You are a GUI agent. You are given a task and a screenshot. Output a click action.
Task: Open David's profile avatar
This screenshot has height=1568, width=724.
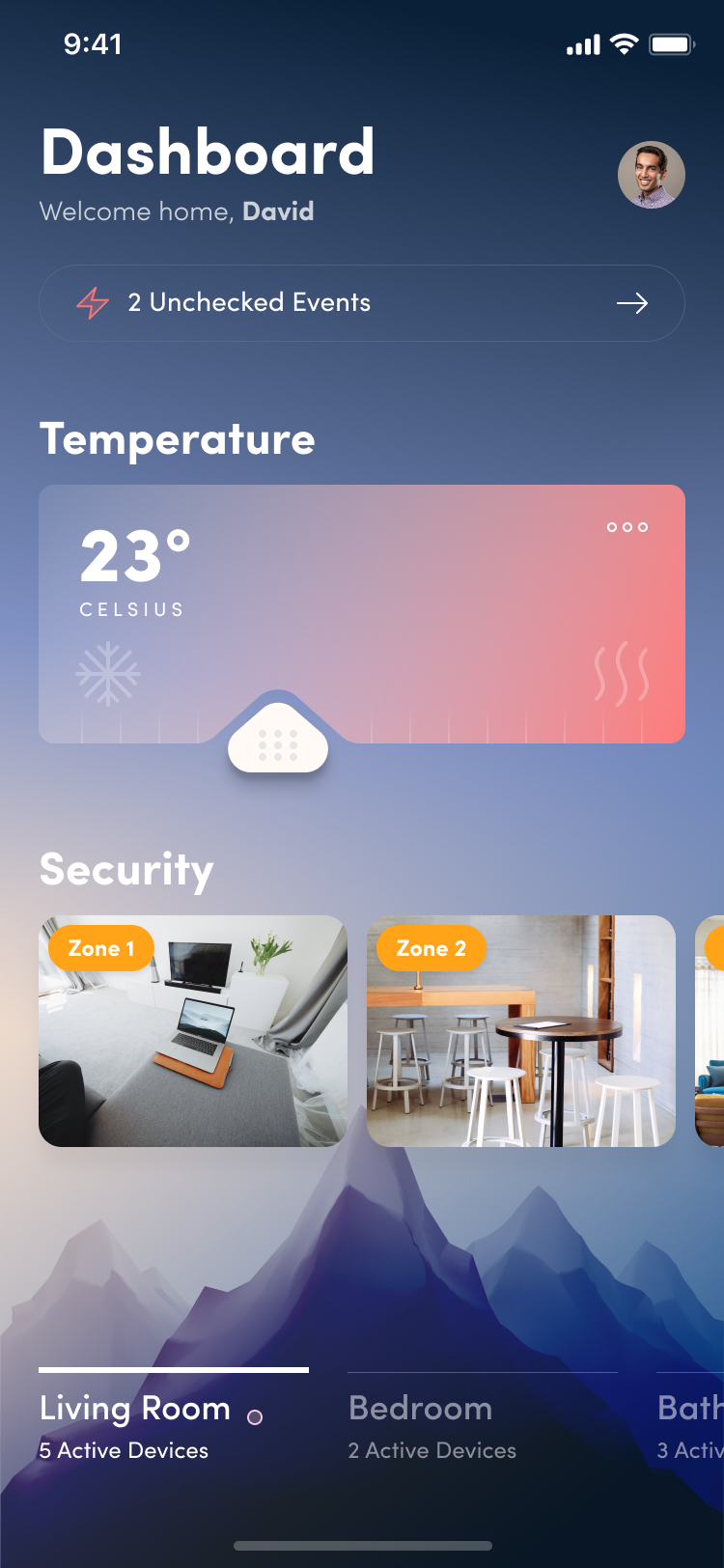(652, 175)
